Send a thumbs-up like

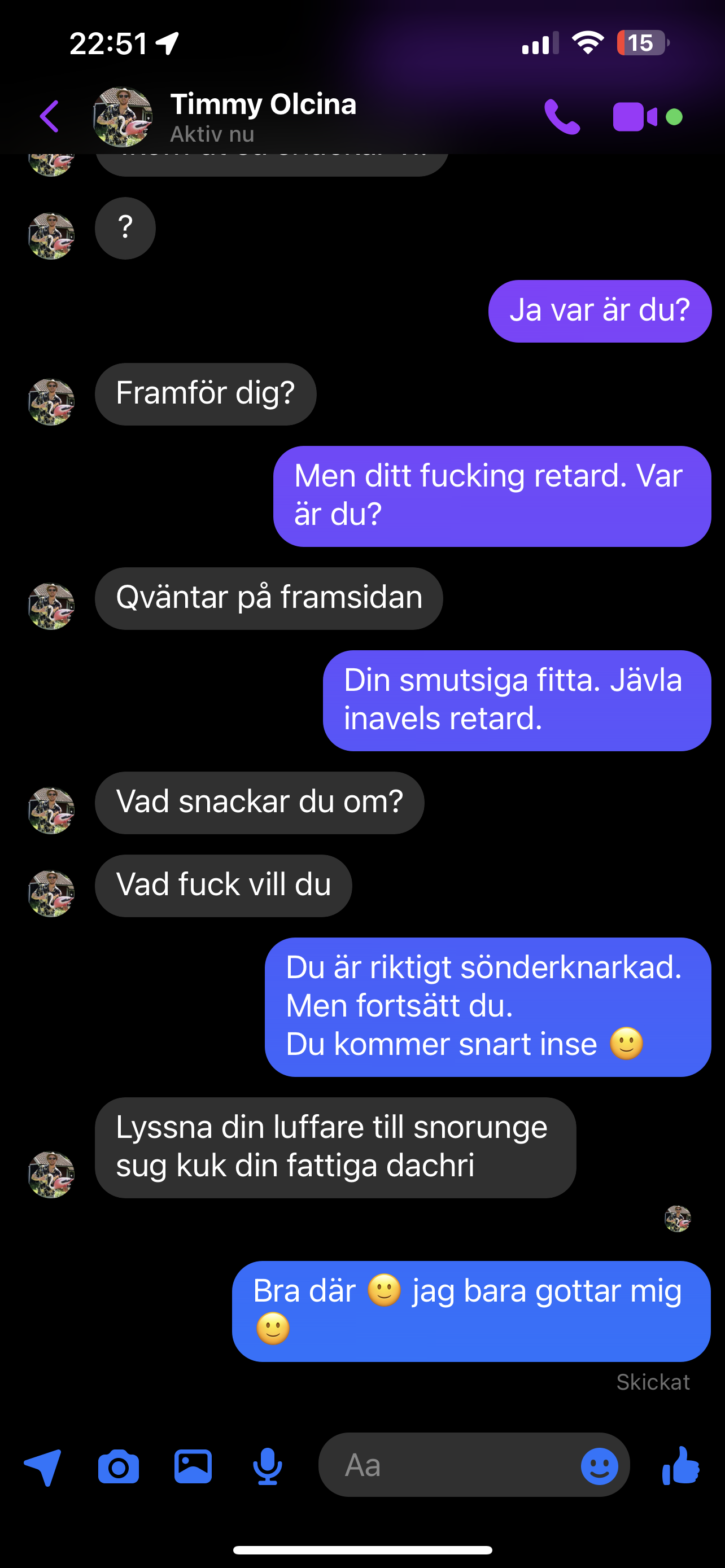pyautogui.click(x=680, y=1466)
